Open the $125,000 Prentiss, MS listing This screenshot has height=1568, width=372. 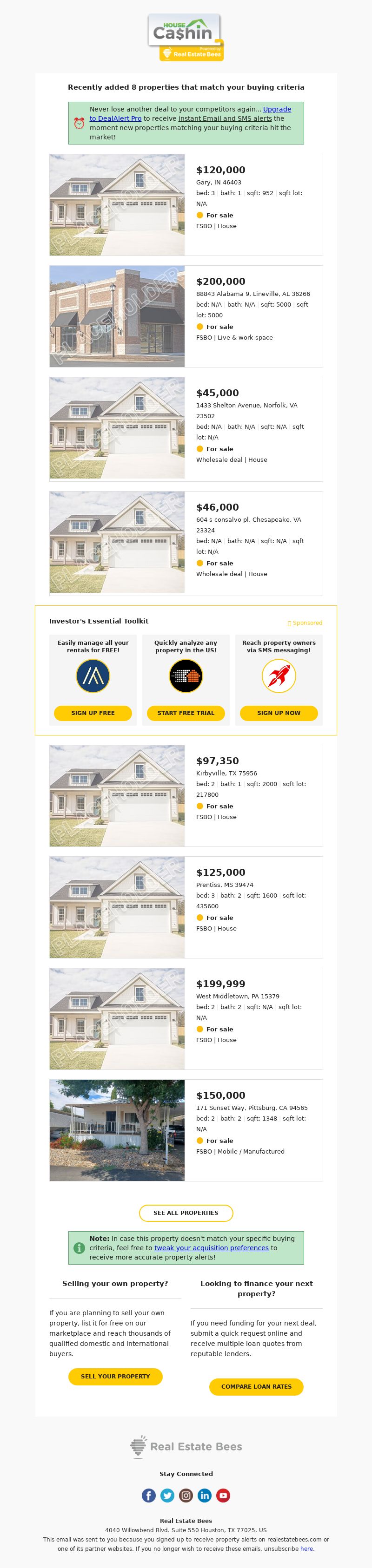(220, 872)
